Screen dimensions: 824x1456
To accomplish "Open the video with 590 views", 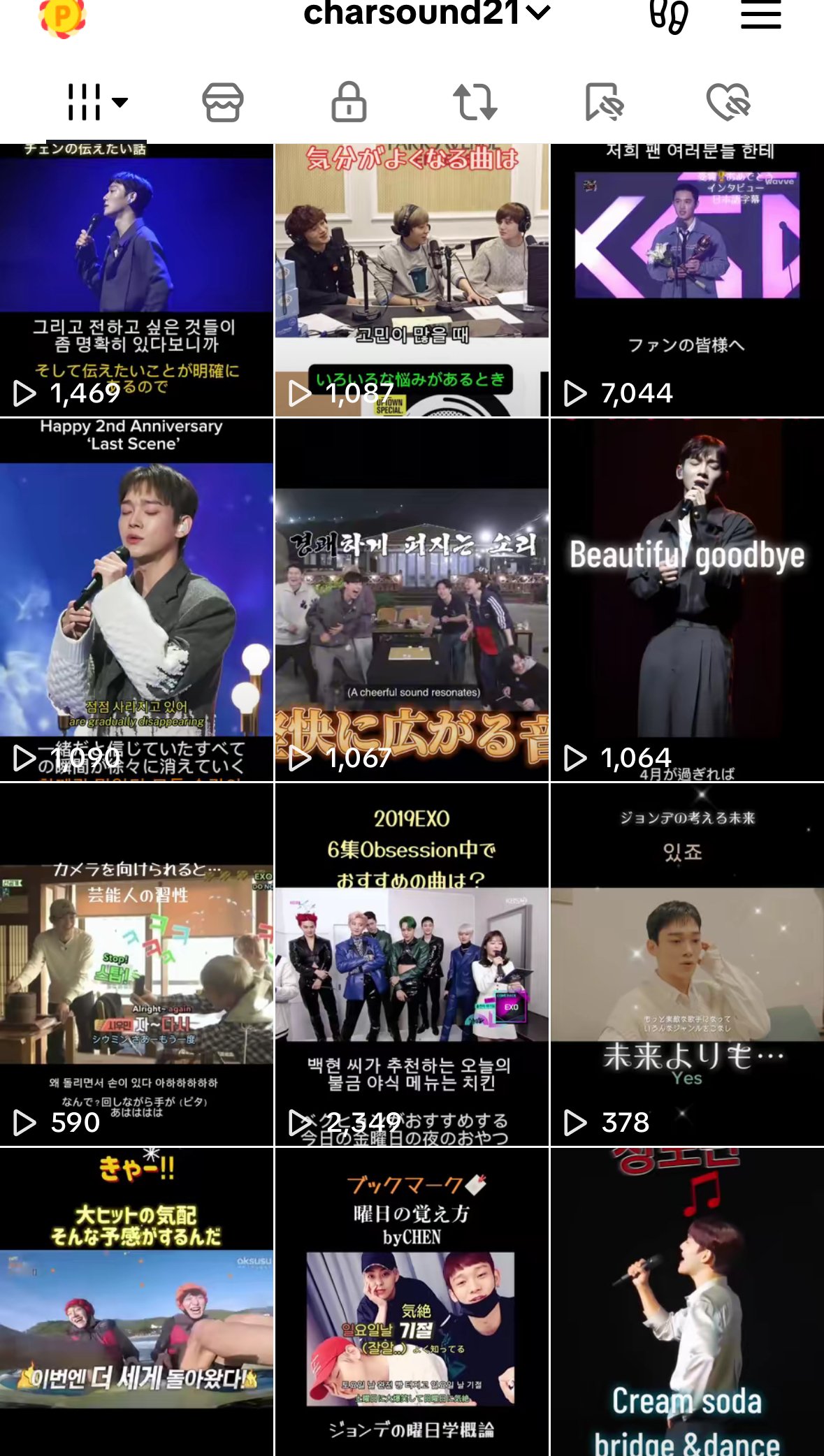I will pyautogui.click(x=136, y=964).
